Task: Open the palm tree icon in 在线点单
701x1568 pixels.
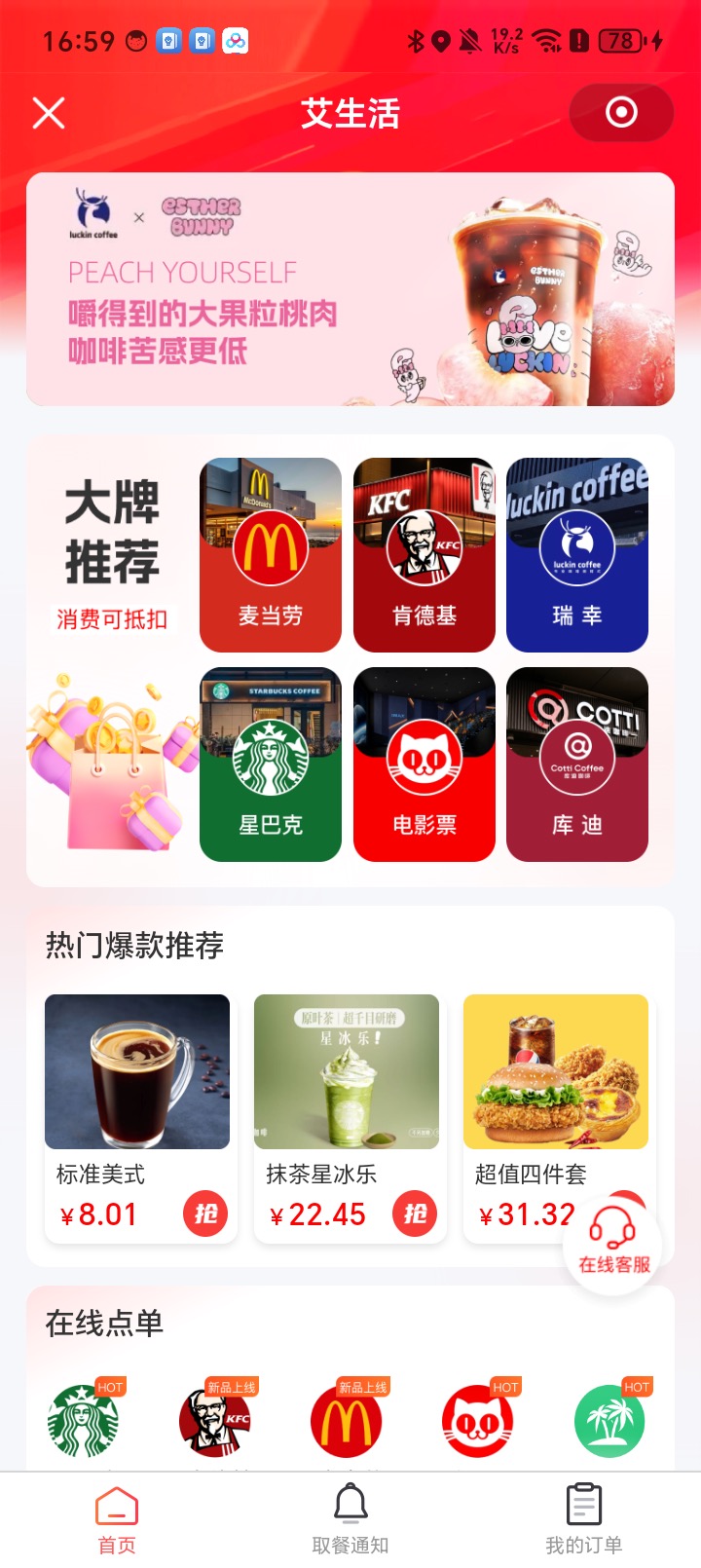Action: coord(609,1422)
